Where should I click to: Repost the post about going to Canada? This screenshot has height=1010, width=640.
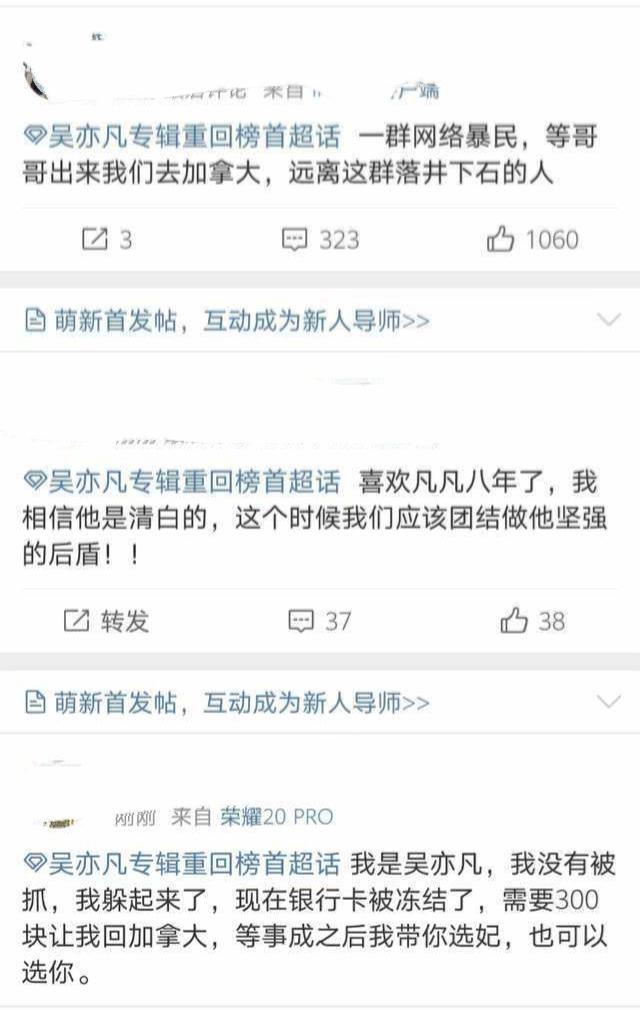click(x=105, y=239)
